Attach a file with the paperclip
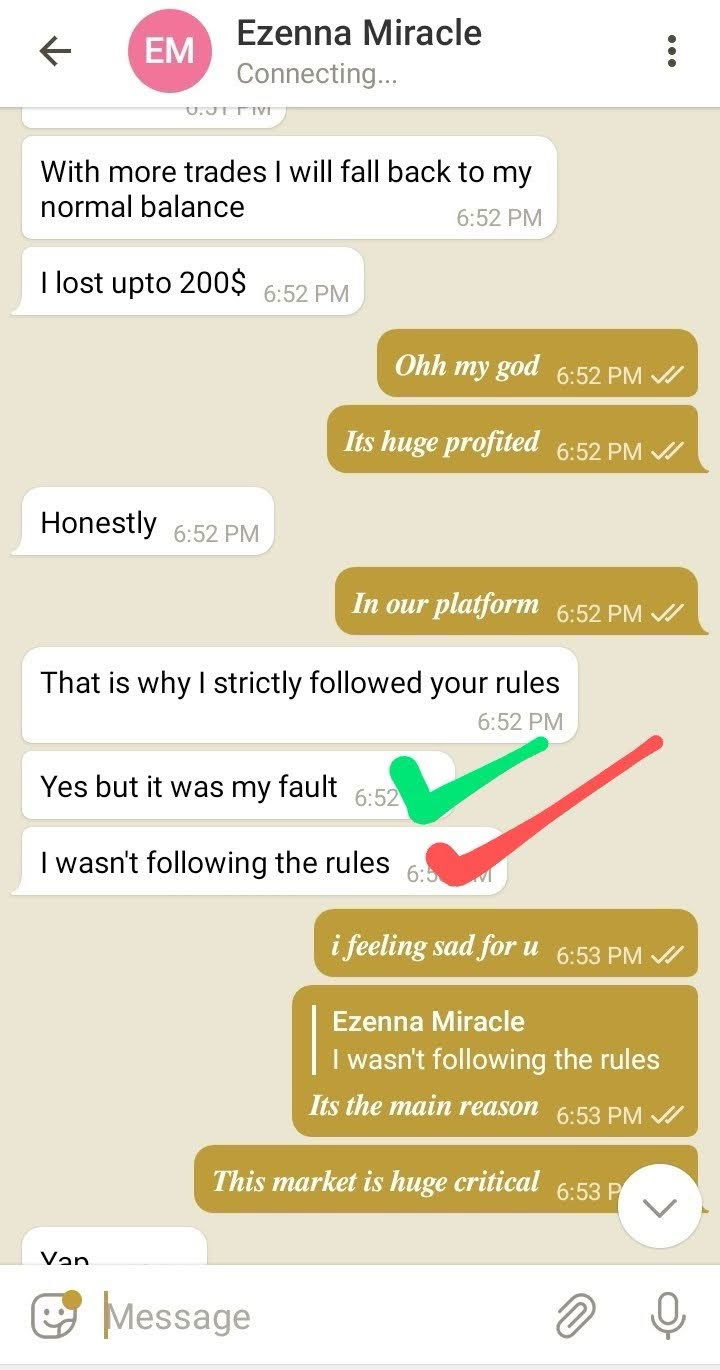 (576, 1316)
